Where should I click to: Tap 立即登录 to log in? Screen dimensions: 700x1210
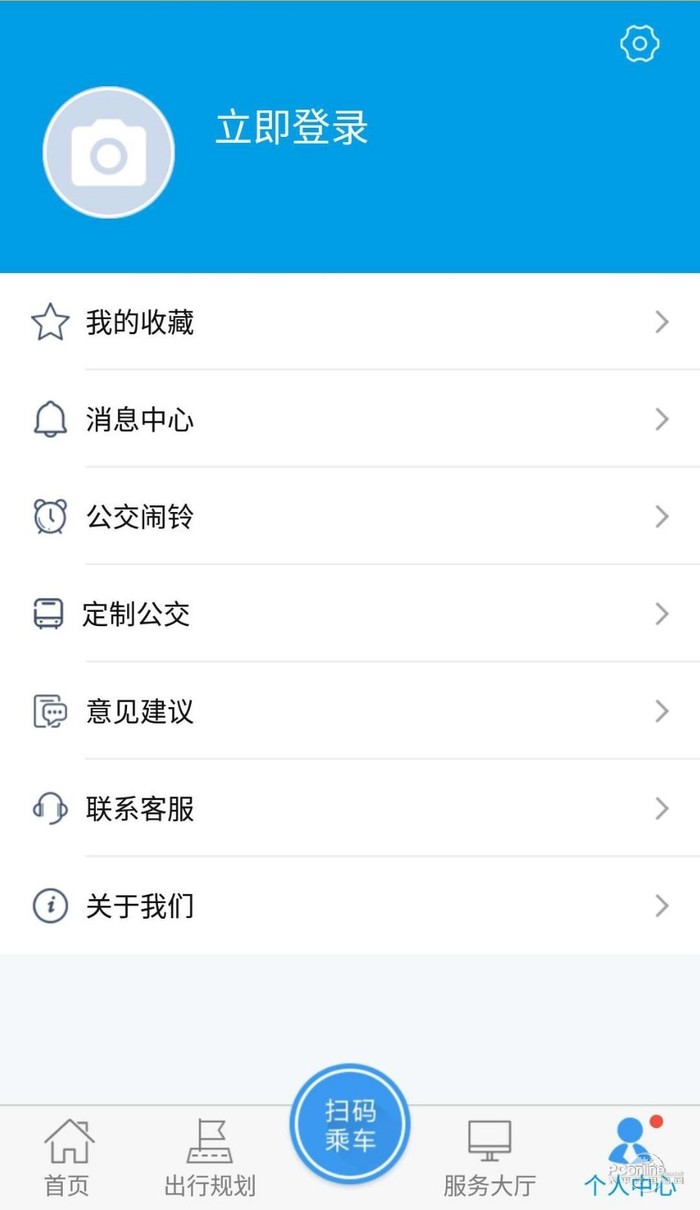[292, 128]
